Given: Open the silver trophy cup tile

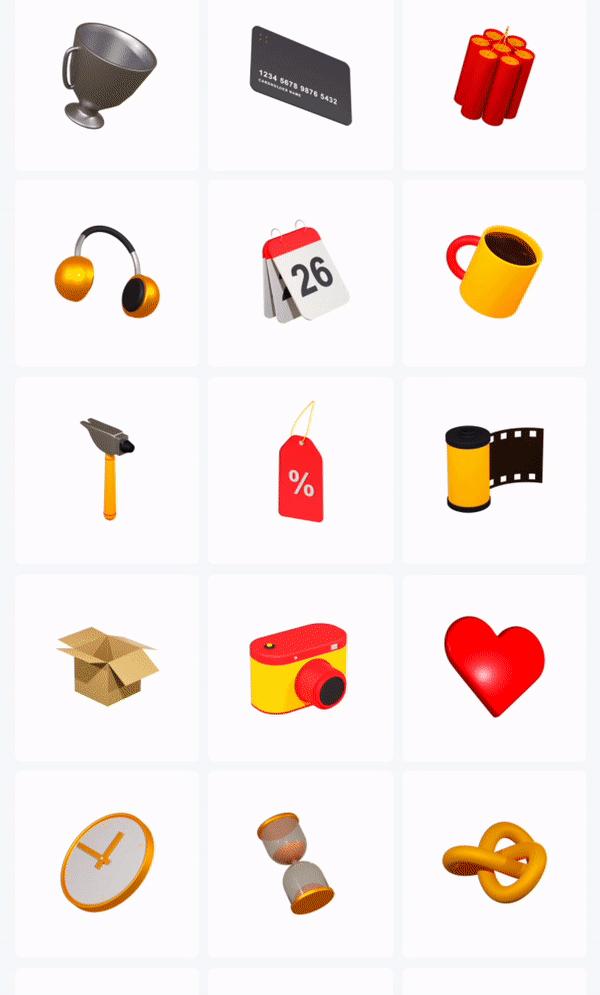Looking at the screenshot, I should [x=107, y=76].
